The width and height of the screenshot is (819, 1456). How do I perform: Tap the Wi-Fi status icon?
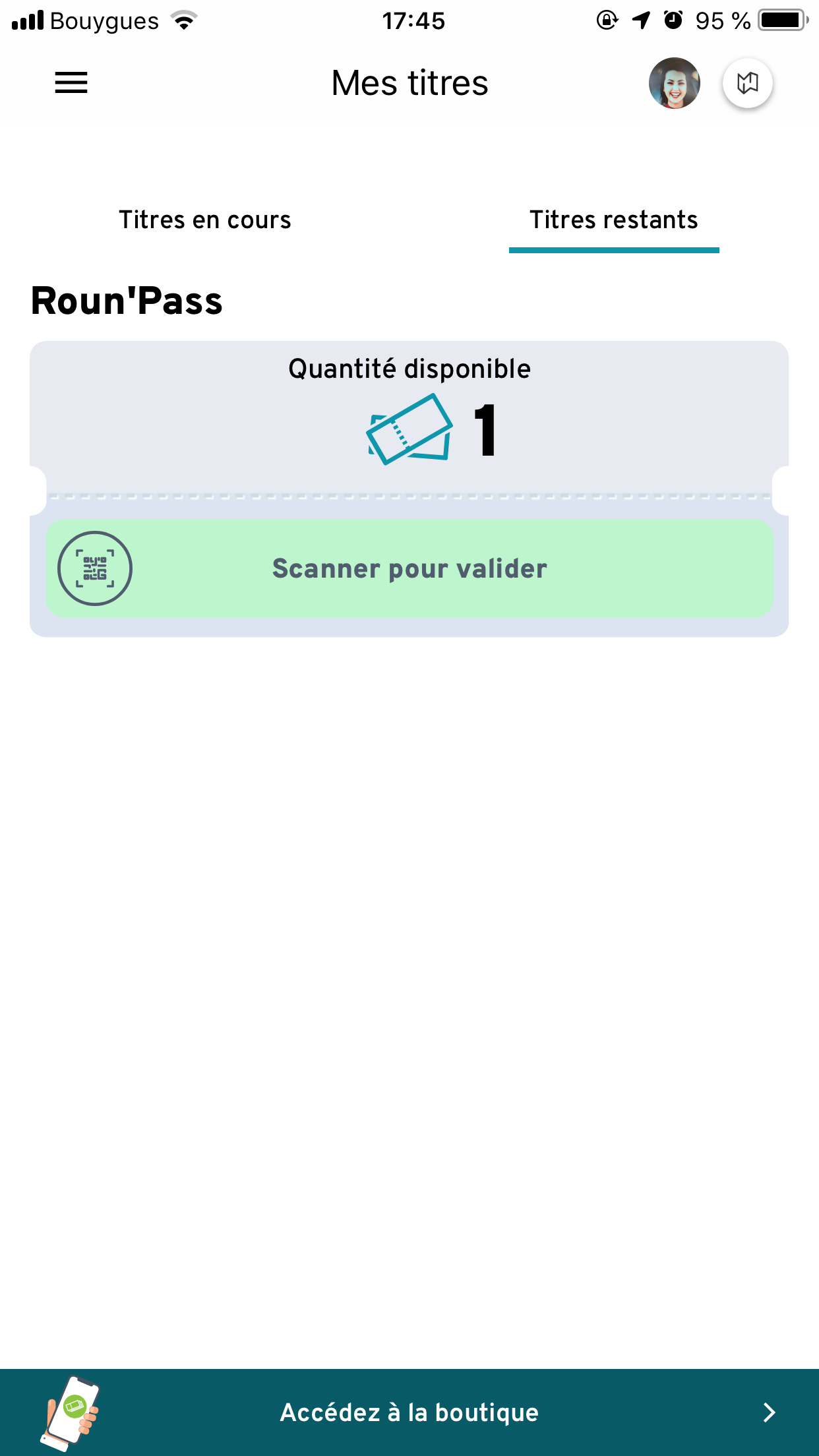183,20
